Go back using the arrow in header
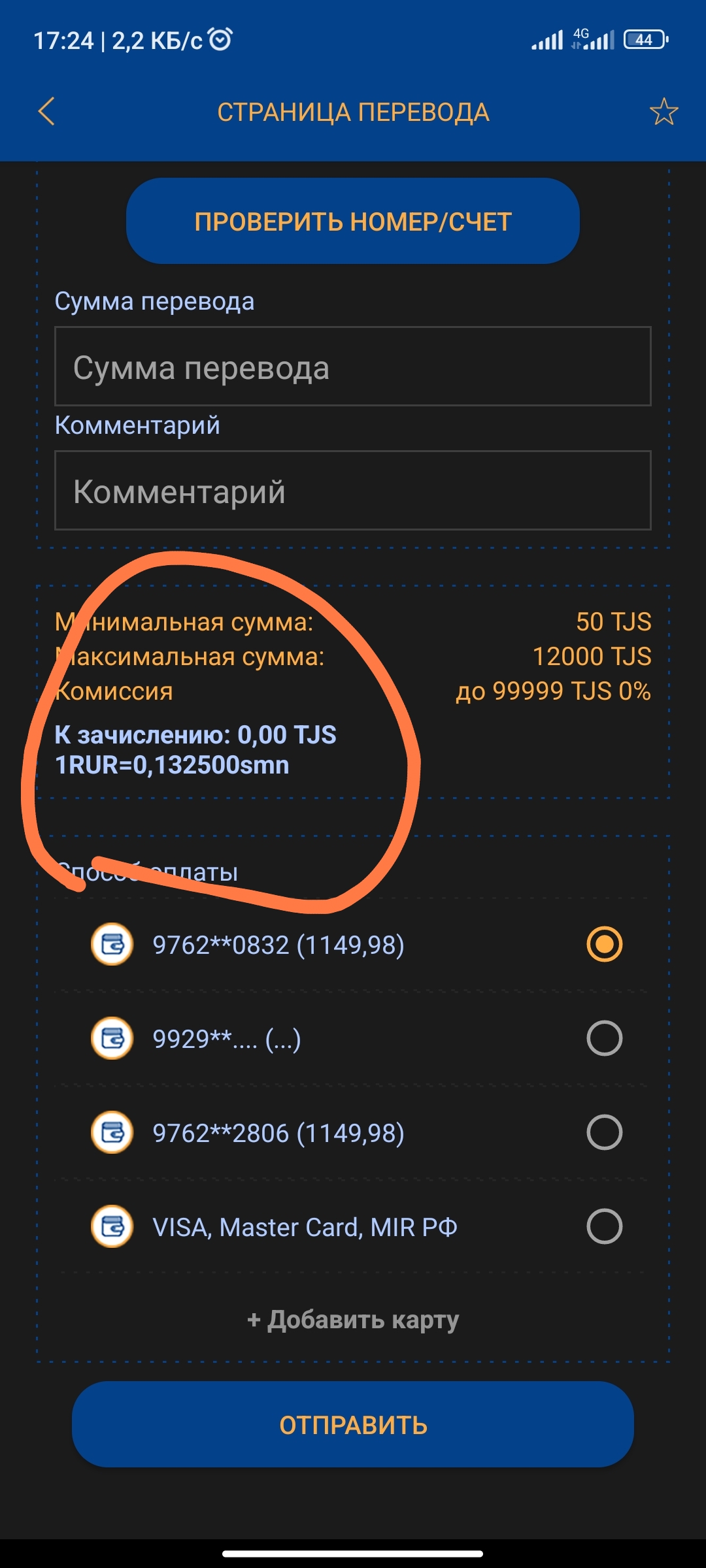This screenshot has width=706, height=1568. (46, 112)
